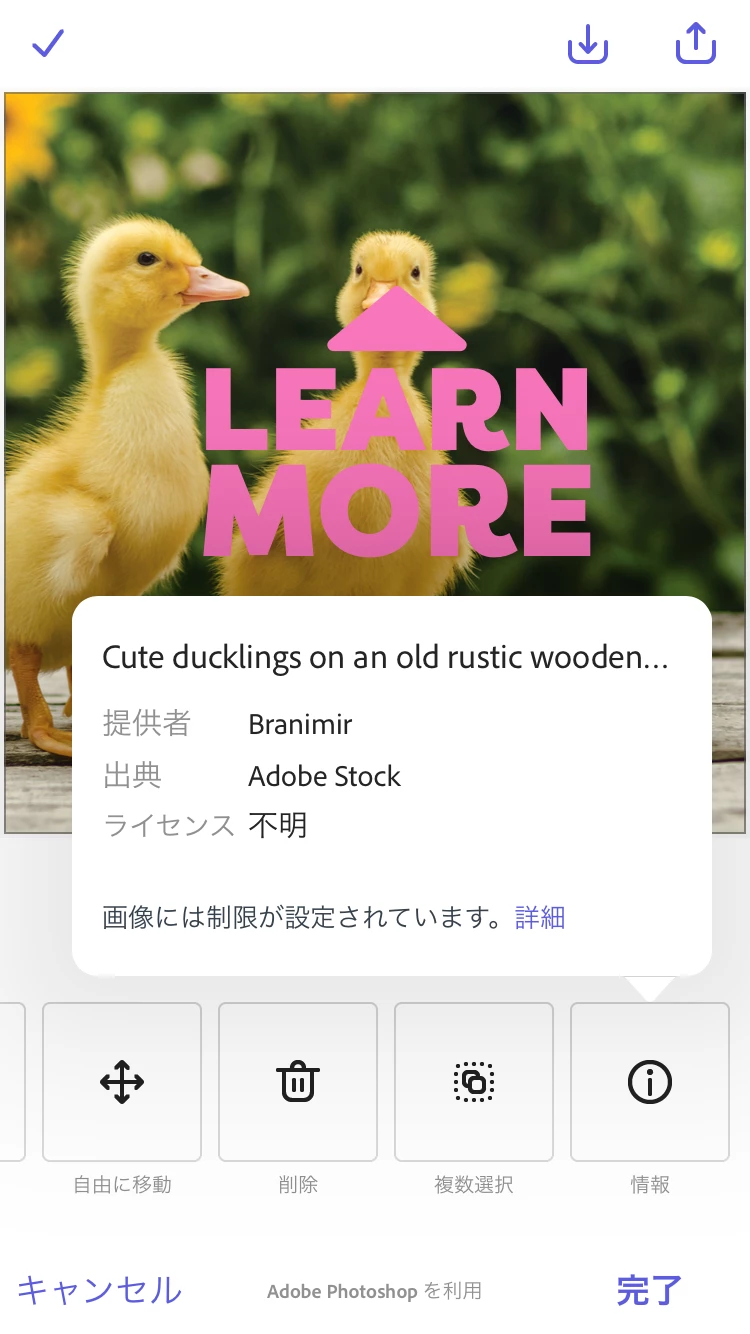Download the image with the download icon

coord(588,44)
